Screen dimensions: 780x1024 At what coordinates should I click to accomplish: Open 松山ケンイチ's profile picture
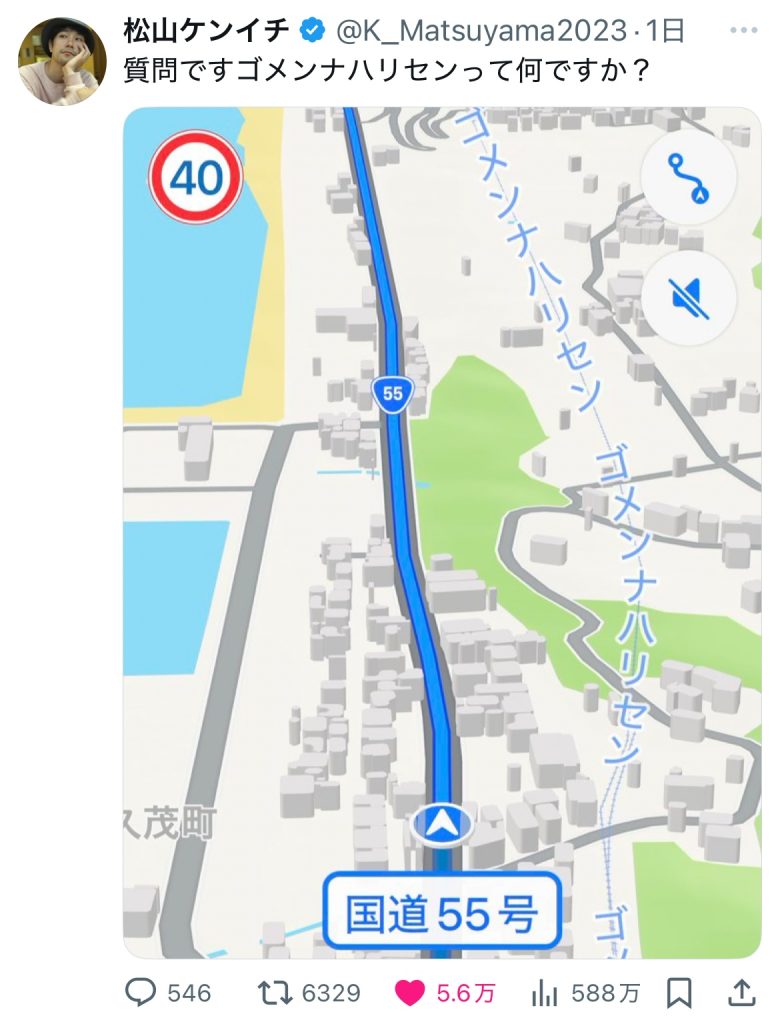click(62, 61)
